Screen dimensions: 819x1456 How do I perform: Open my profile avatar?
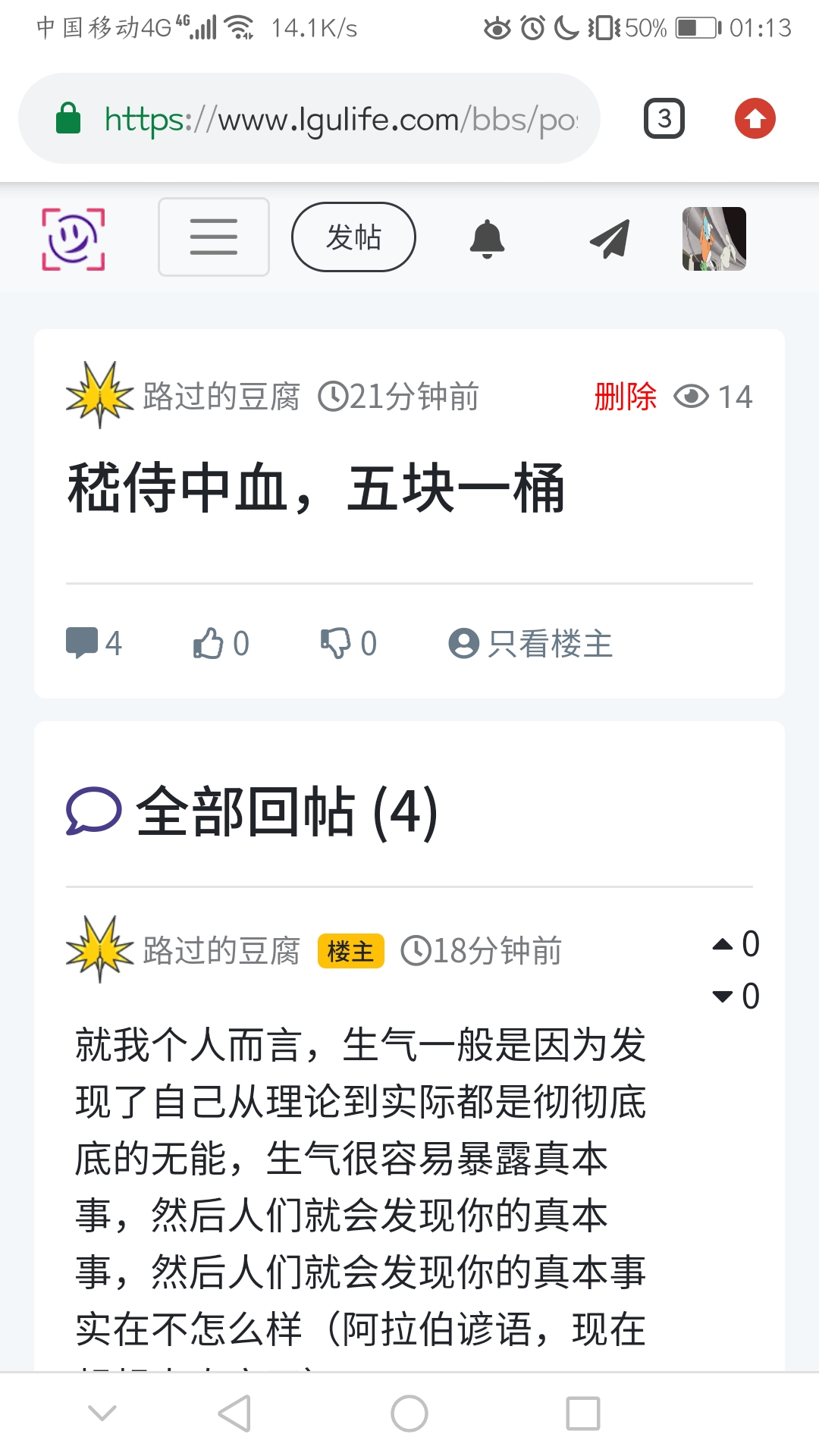click(x=714, y=239)
